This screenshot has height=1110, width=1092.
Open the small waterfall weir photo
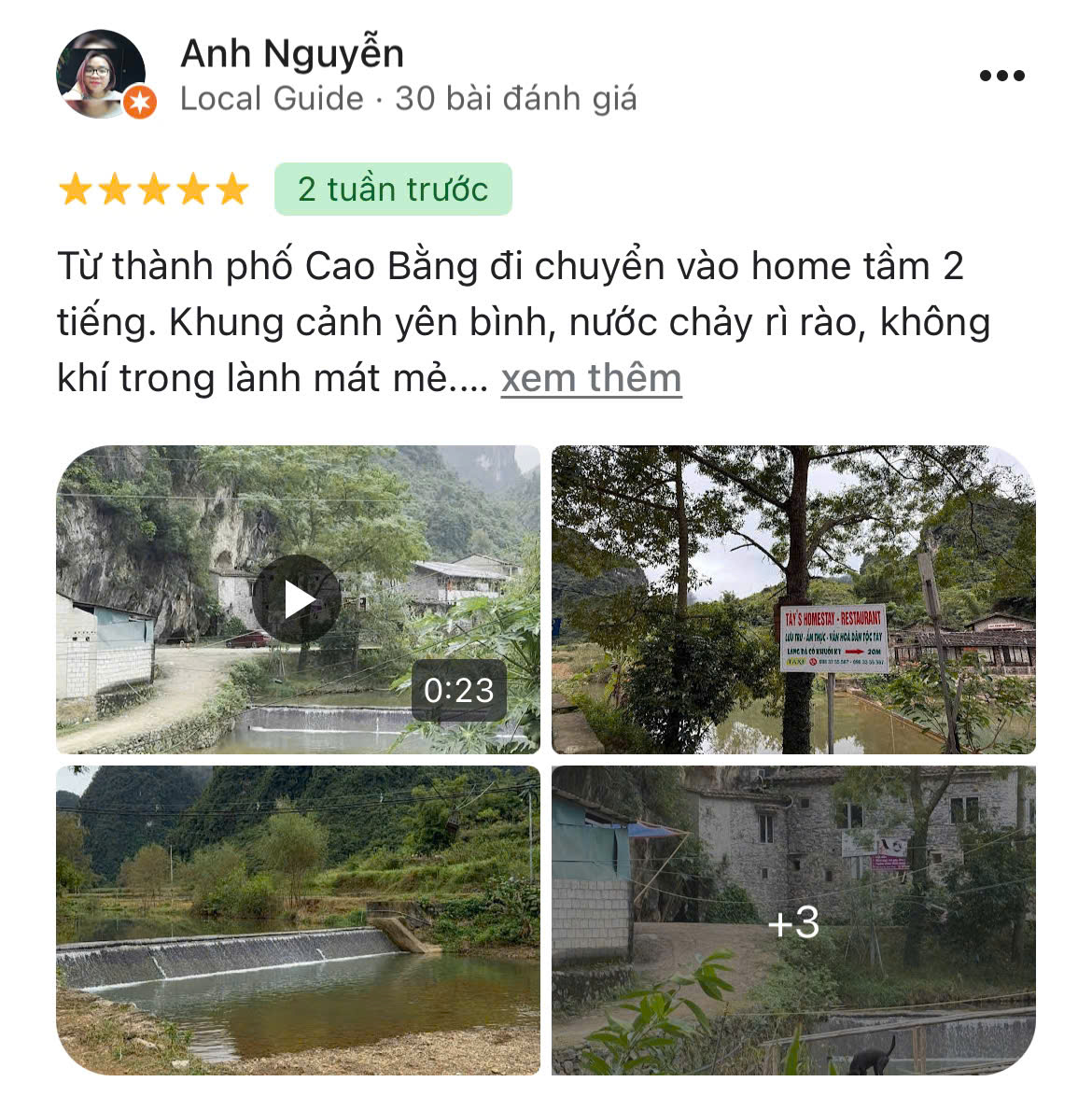(298, 920)
